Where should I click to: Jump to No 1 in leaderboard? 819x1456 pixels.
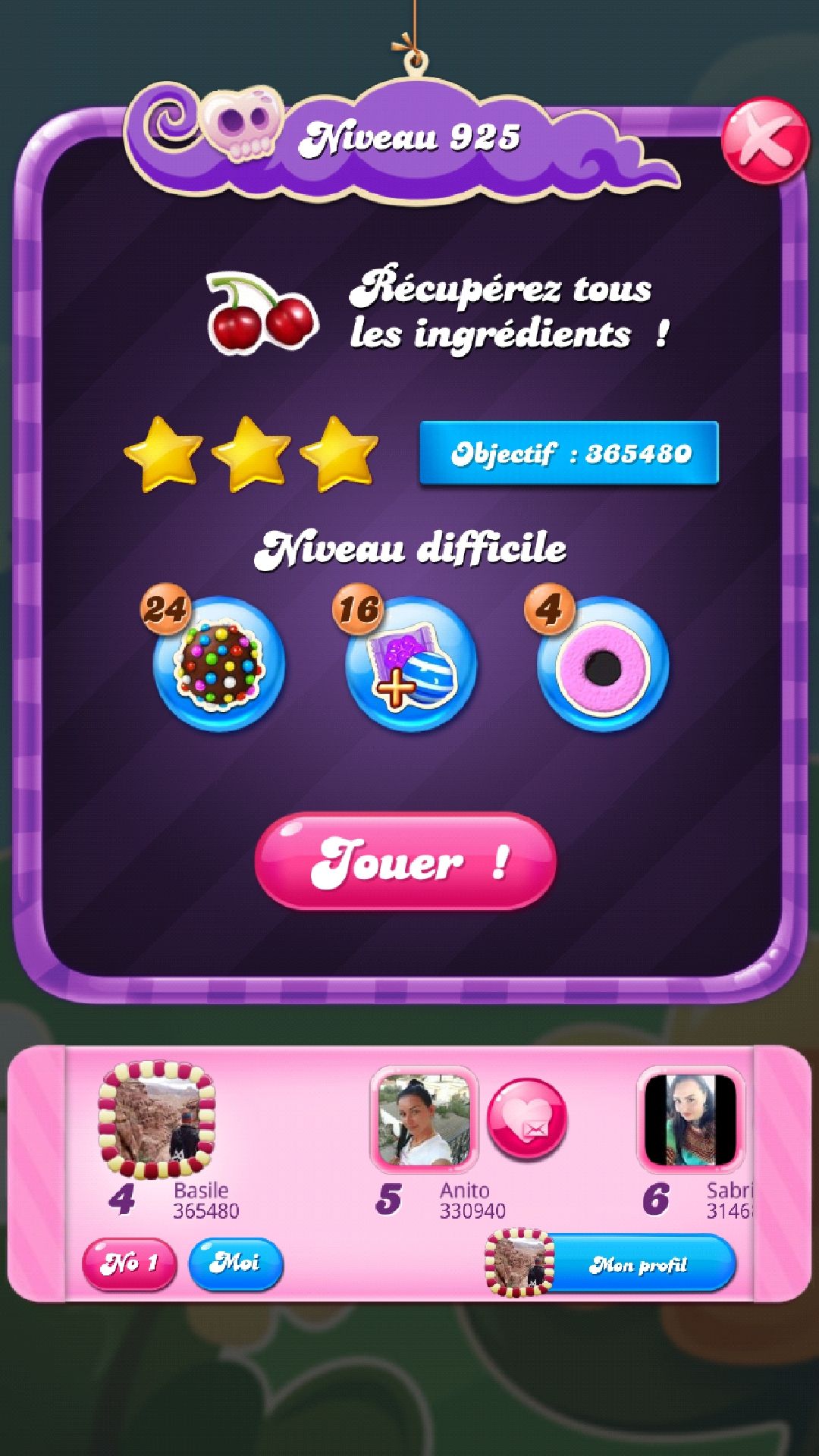pos(129,1264)
